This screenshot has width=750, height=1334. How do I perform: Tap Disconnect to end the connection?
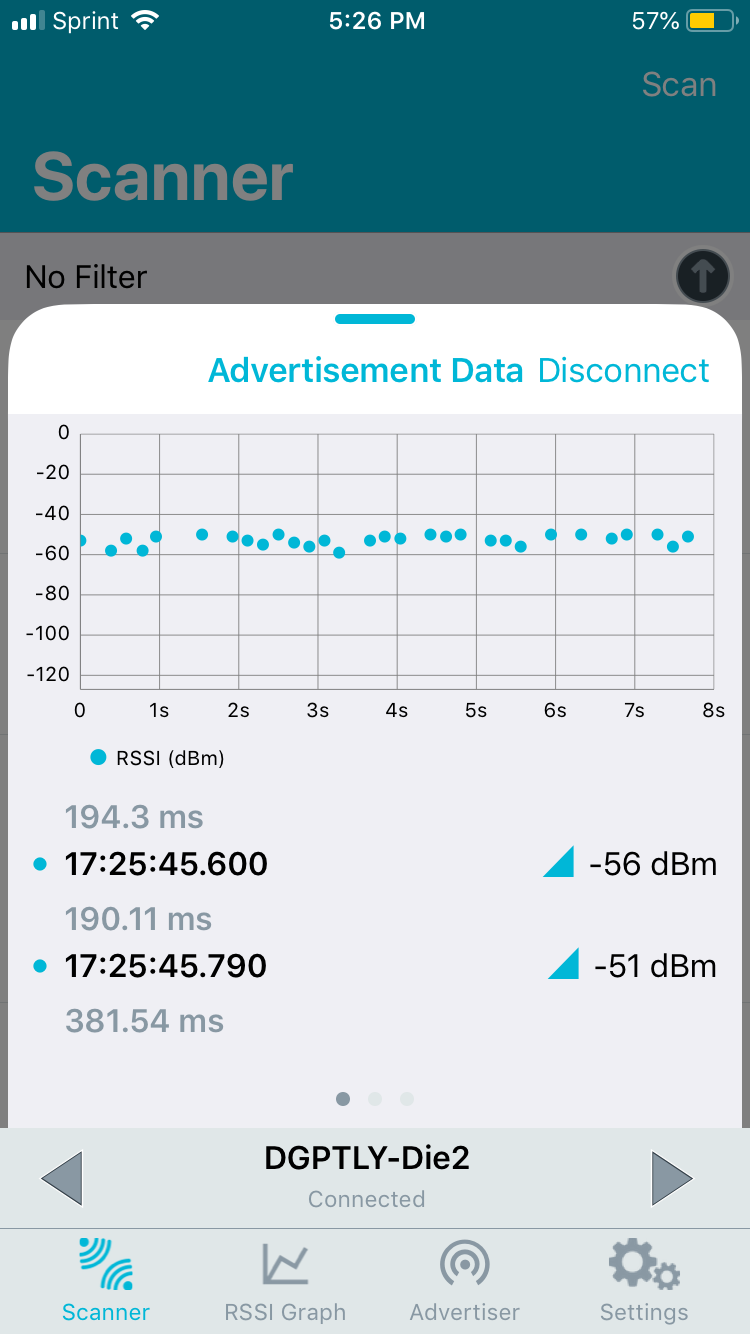click(623, 370)
